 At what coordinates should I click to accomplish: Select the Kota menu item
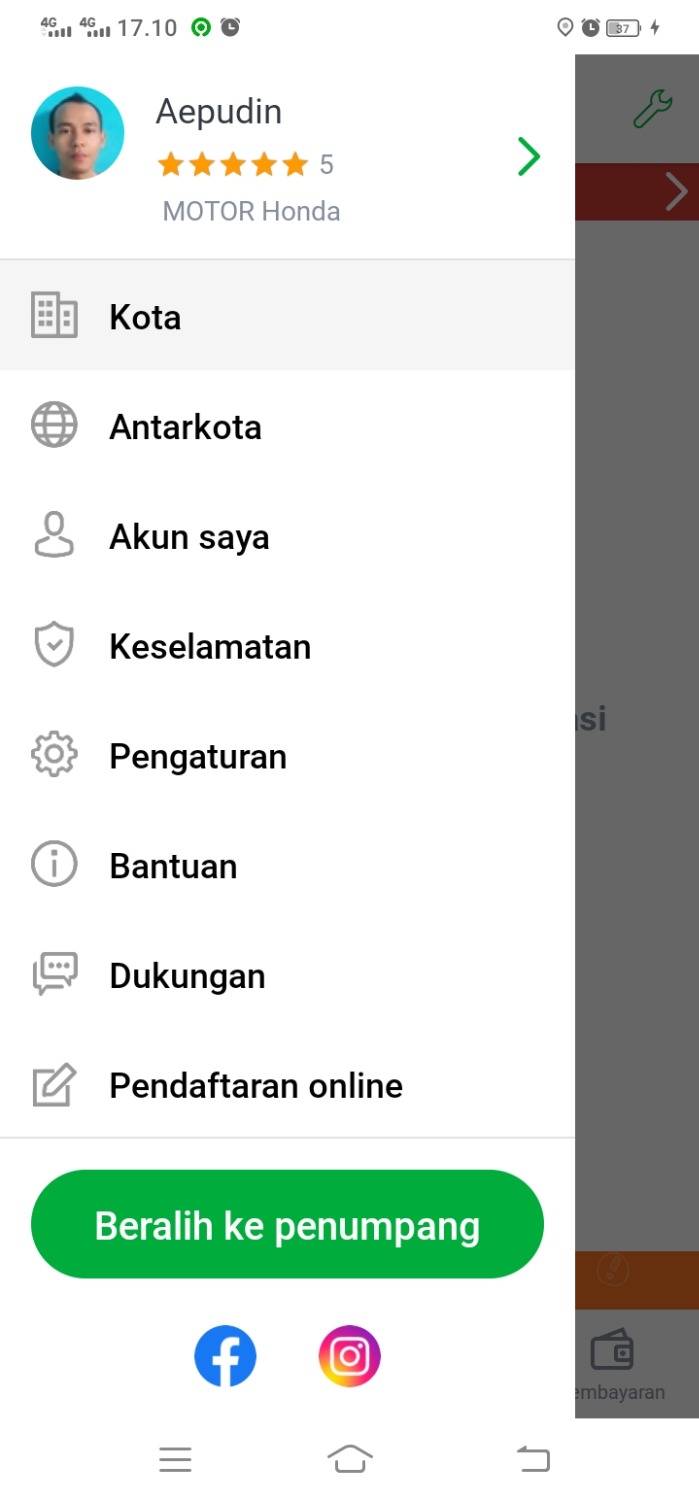[x=145, y=317]
